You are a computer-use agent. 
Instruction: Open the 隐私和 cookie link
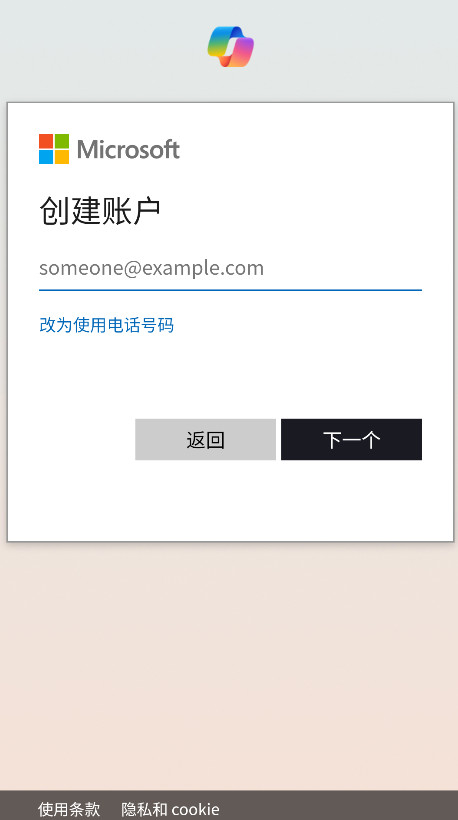point(170,810)
